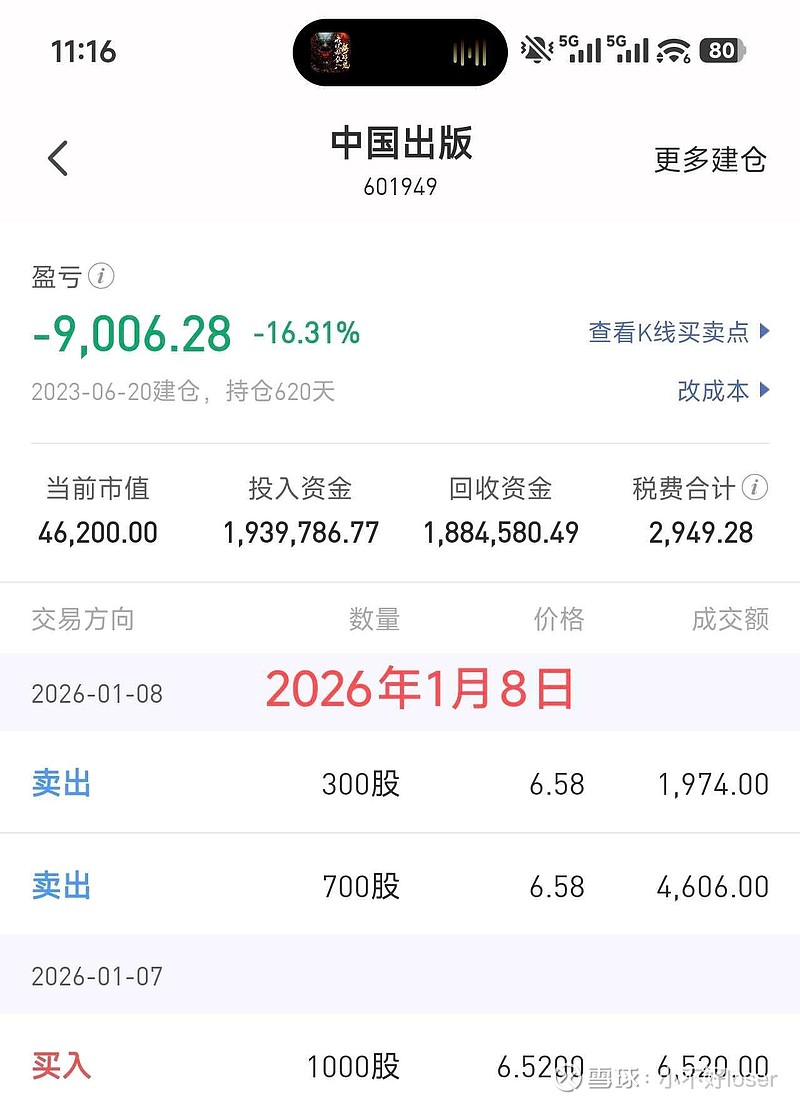
Task: Select the 买入 1000股 transaction row
Action: tap(400, 1063)
